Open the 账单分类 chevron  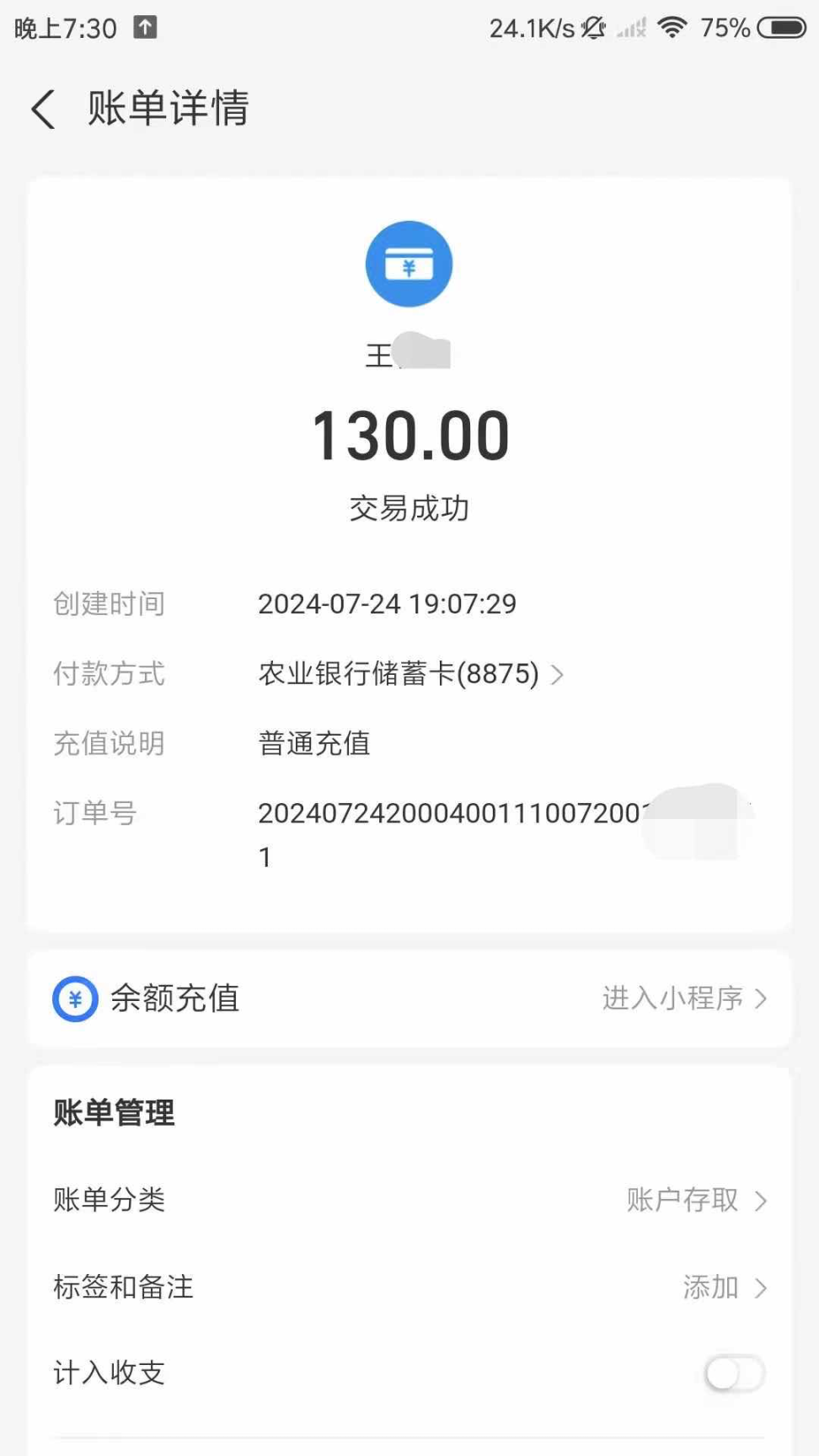tap(763, 1201)
